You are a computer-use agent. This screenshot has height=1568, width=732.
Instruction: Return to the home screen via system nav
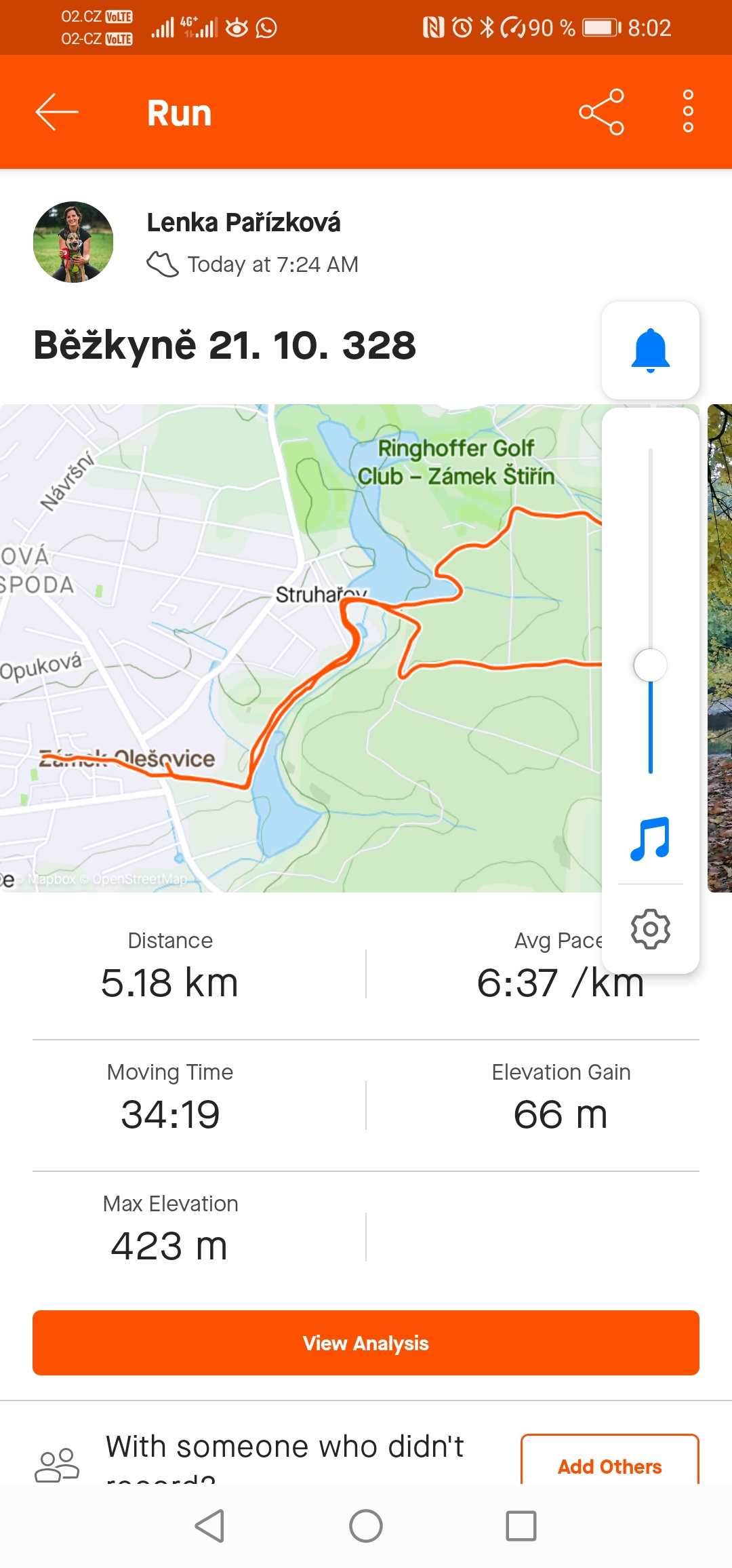click(x=366, y=1526)
